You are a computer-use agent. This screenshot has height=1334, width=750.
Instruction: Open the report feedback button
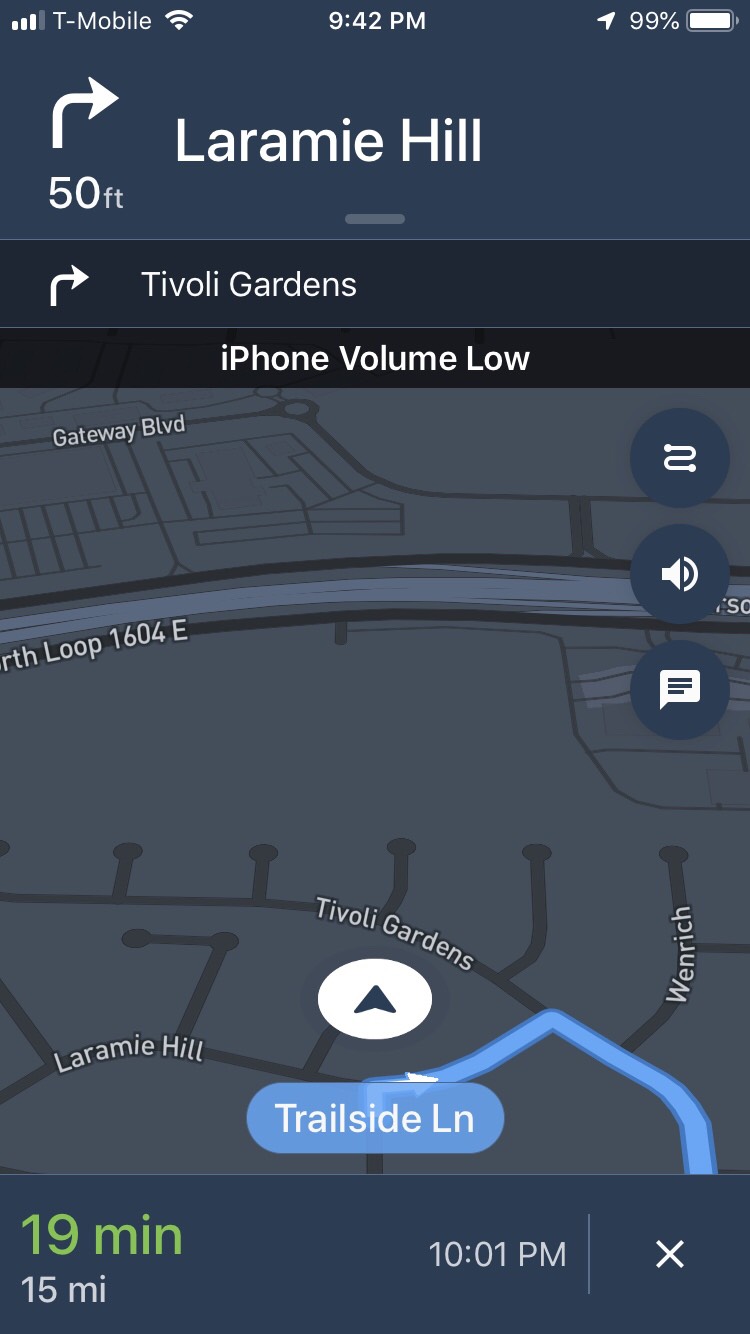coord(679,689)
